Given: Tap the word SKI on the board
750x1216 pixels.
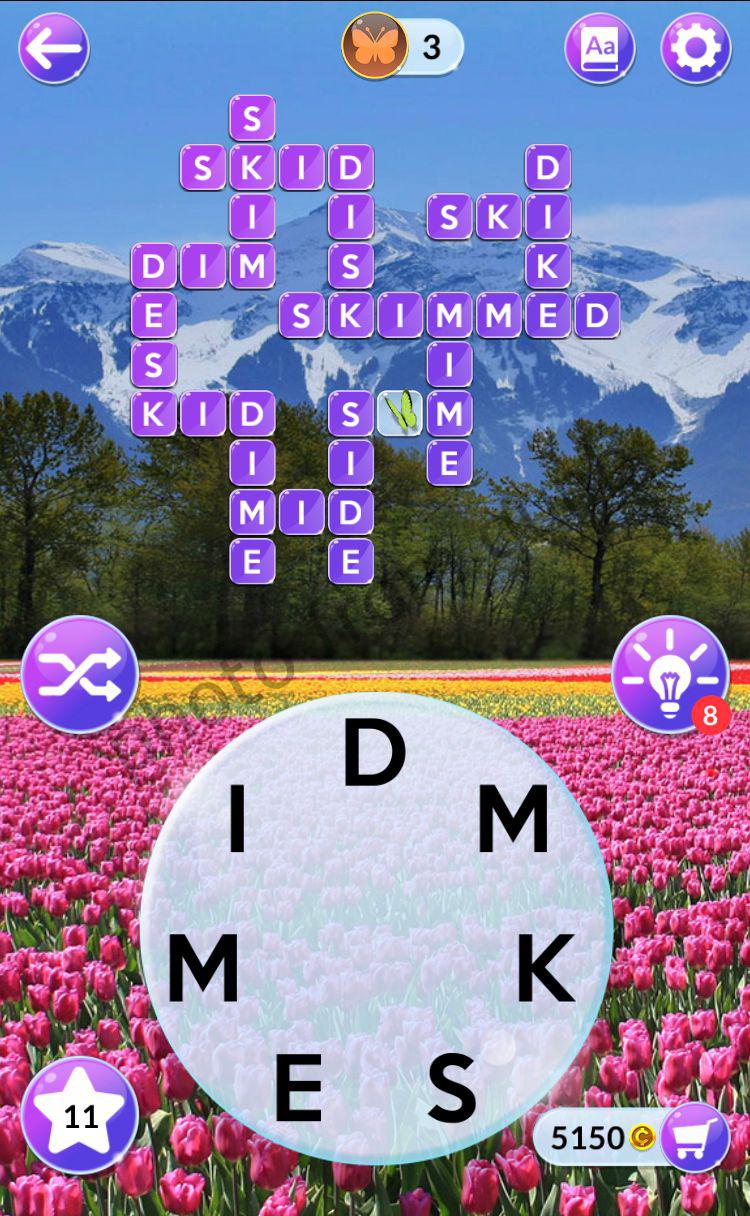Looking at the screenshot, I should [499, 217].
